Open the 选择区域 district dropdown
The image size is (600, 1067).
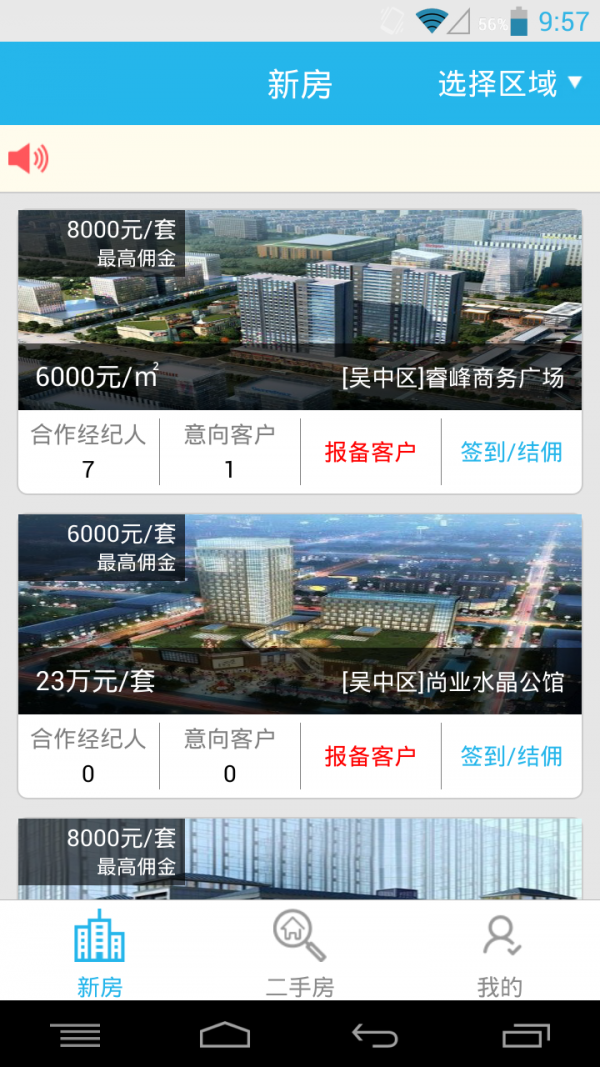(509, 84)
